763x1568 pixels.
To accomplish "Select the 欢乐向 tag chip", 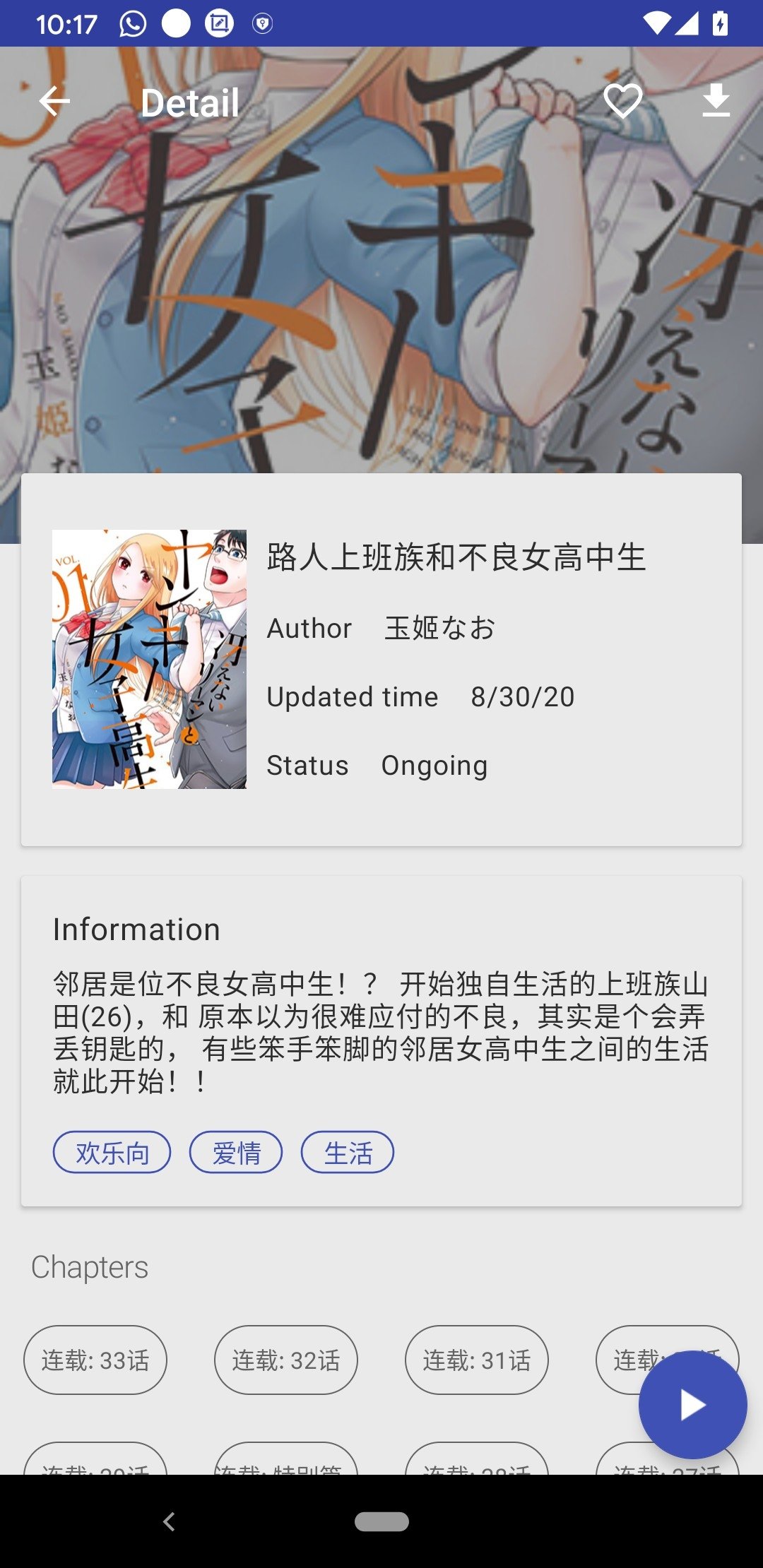I will pos(112,1152).
